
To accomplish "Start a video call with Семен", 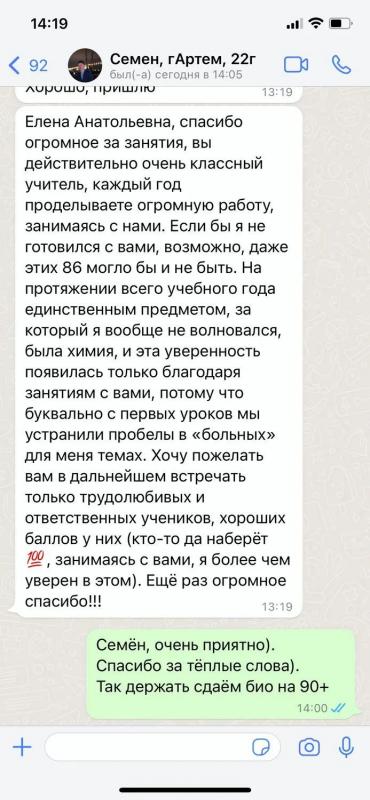I will pyautogui.click(x=296, y=65).
